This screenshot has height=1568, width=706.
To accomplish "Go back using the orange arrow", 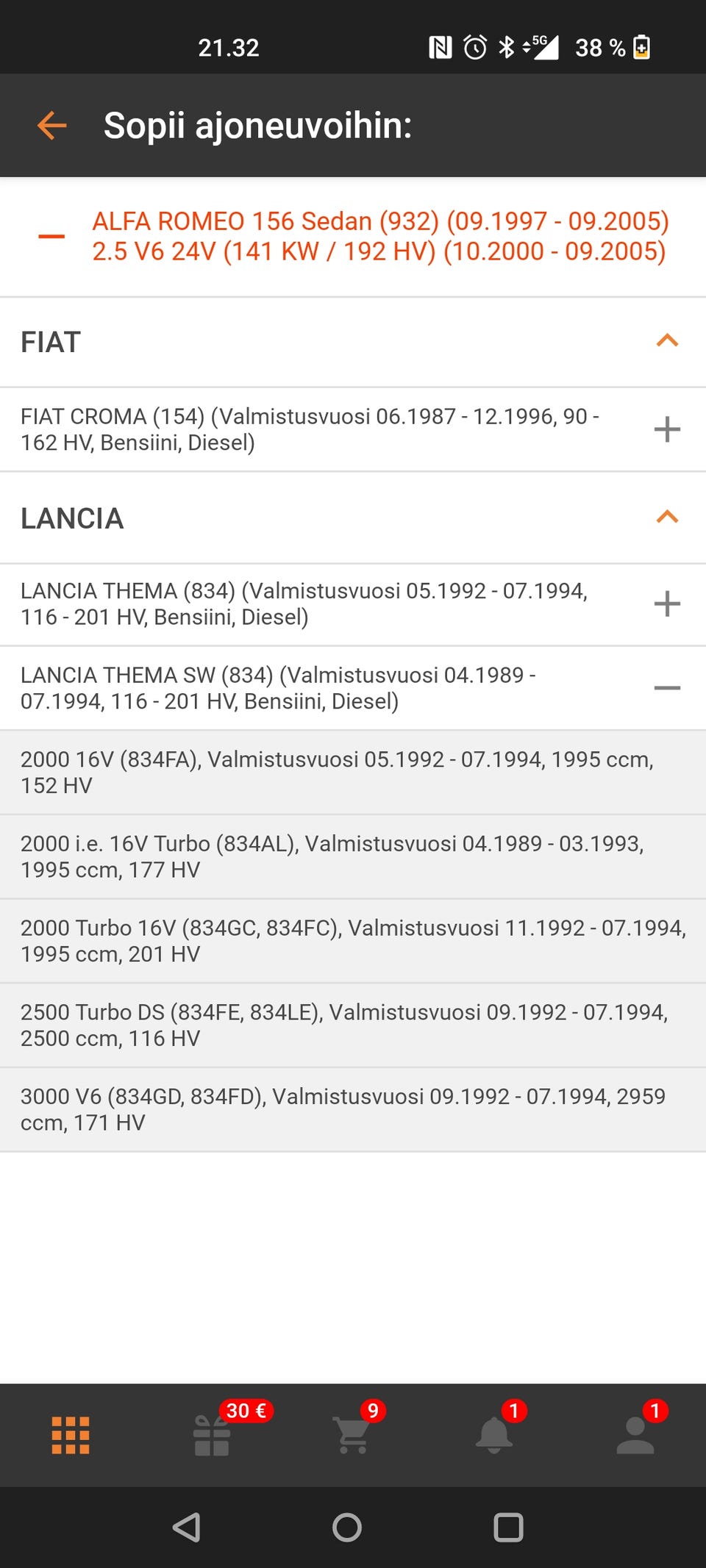I will [52, 126].
